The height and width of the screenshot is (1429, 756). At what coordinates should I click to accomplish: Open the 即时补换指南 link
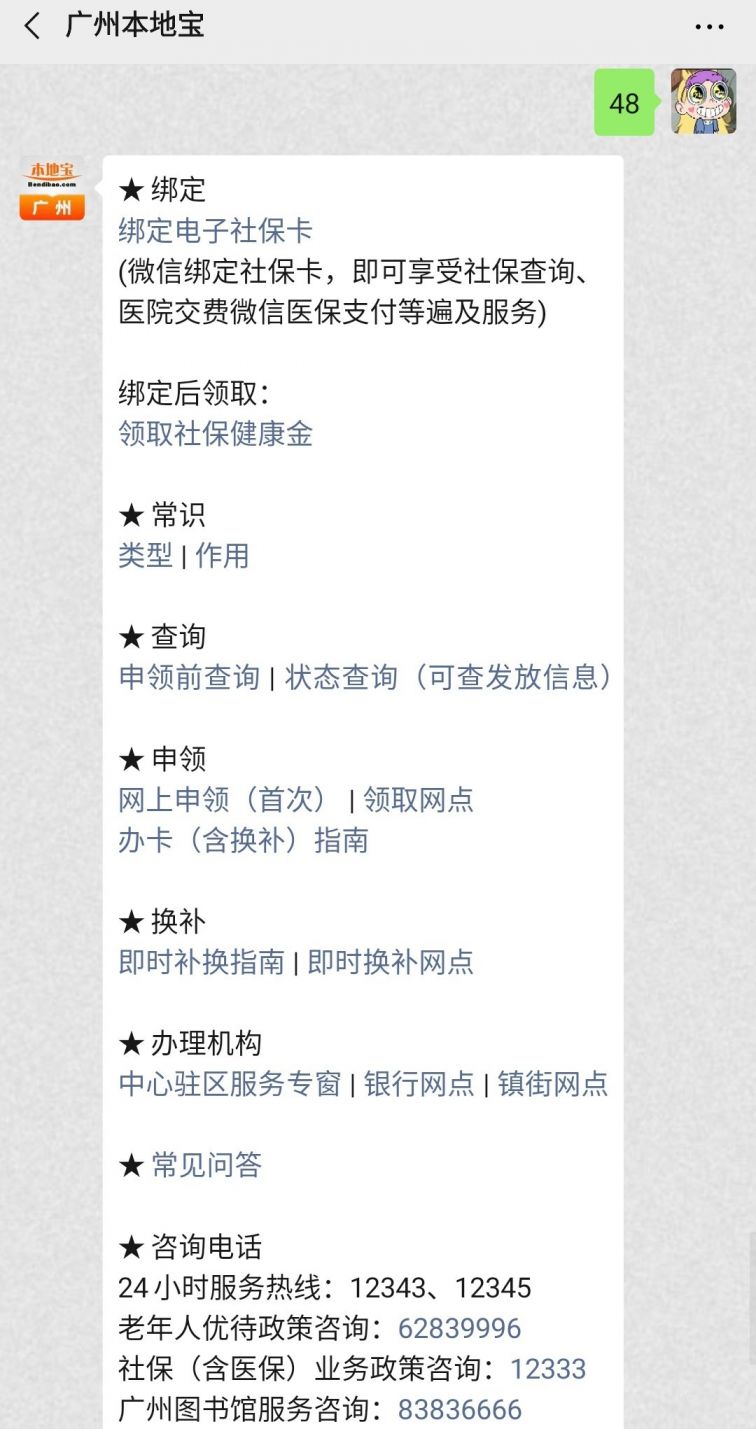coord(202,962)
